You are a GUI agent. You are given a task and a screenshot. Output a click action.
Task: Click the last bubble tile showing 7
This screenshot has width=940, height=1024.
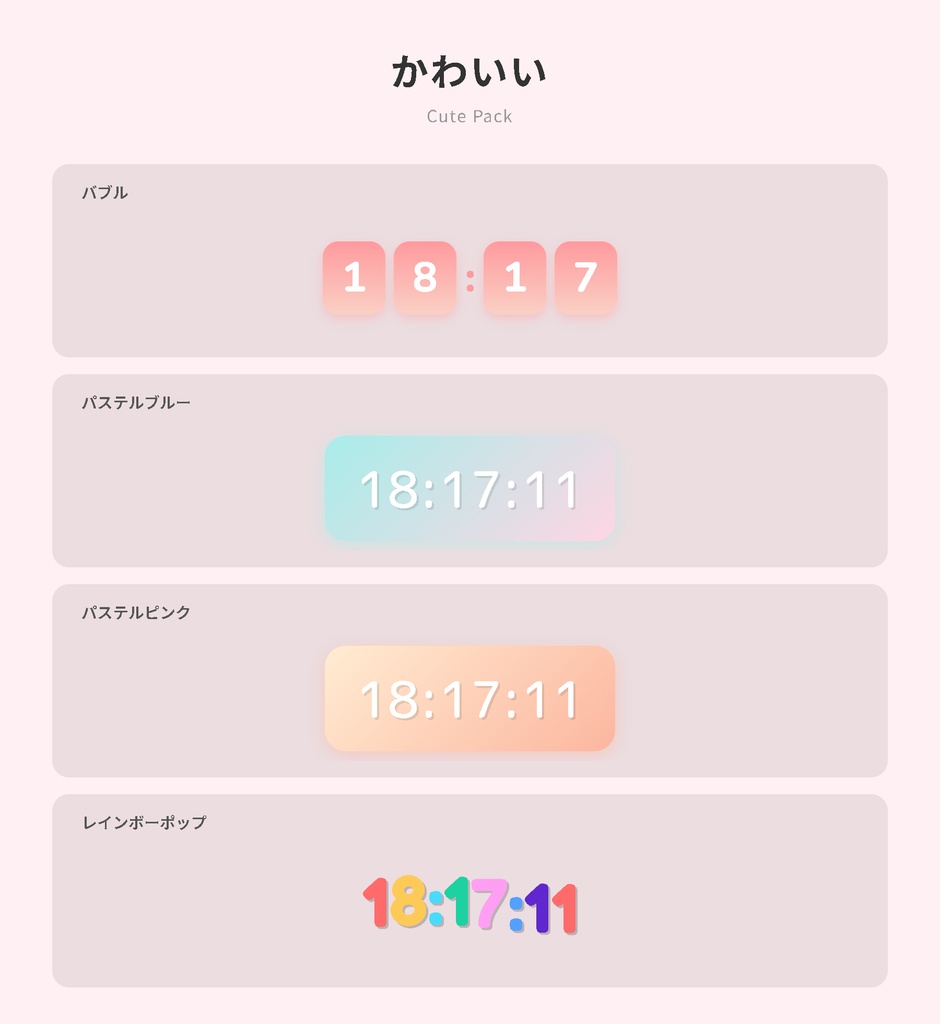tap(586, 278)
